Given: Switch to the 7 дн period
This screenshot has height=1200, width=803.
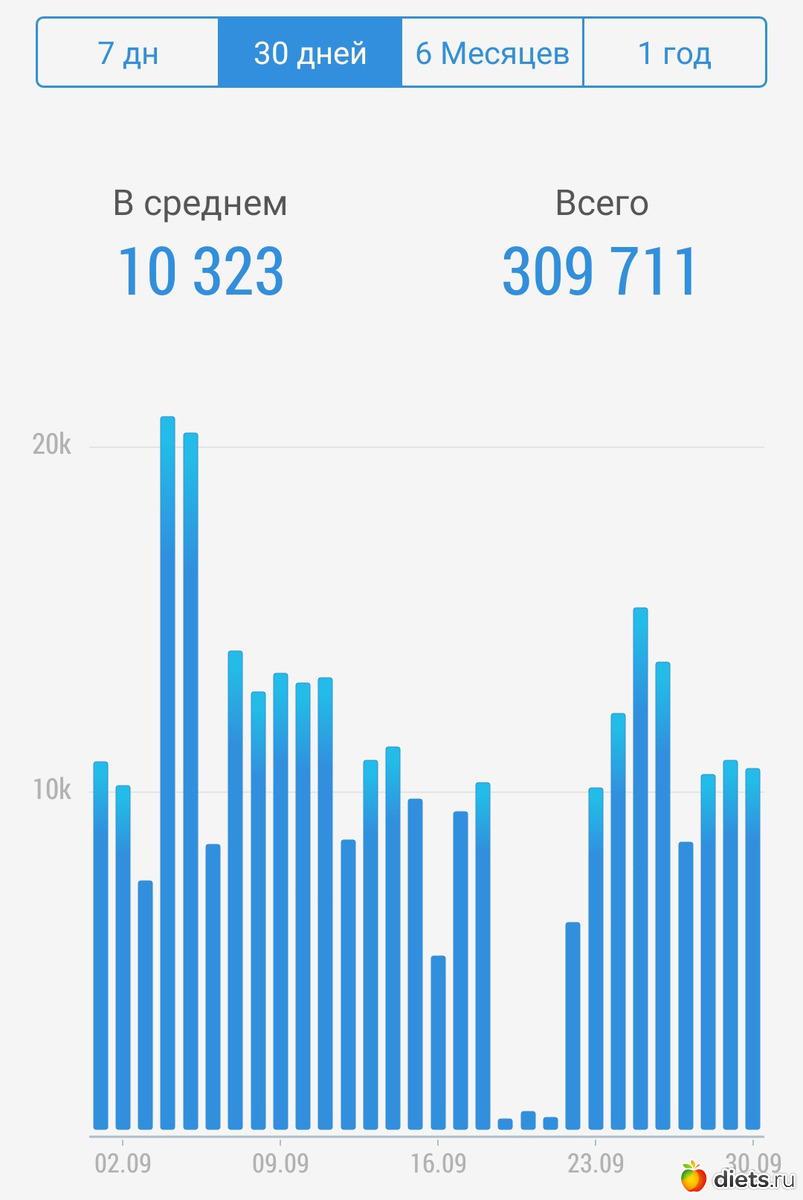Looking at the screenshot, I should coord(128,53).
